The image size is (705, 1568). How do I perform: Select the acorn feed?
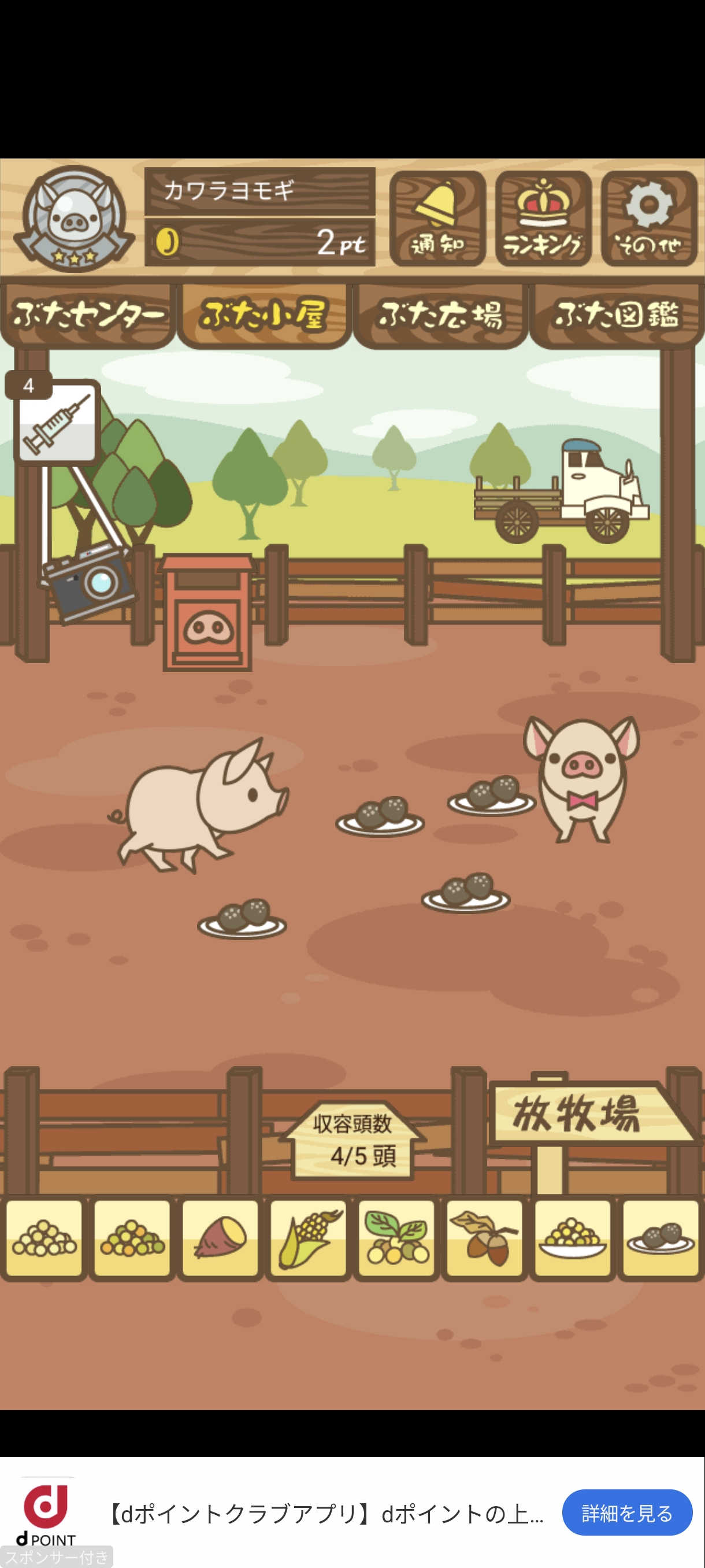click(x=484, y=1237)
